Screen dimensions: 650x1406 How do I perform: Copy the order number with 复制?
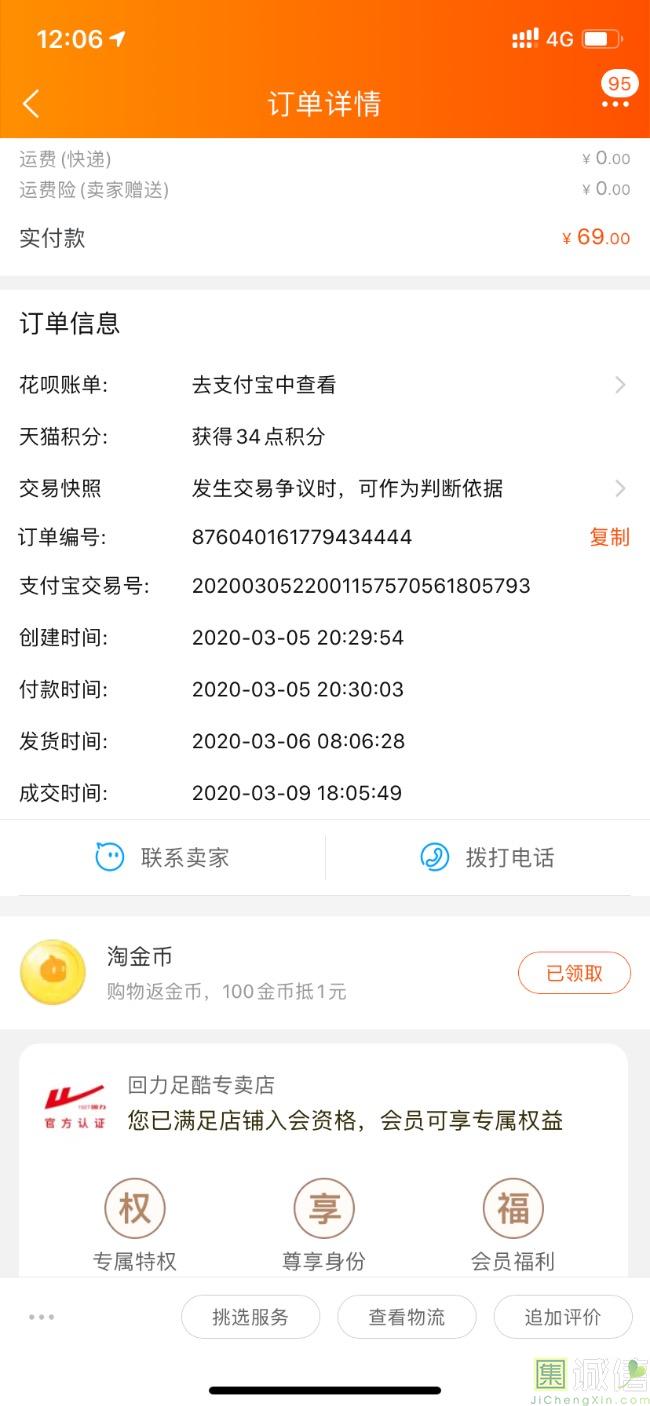609,537
